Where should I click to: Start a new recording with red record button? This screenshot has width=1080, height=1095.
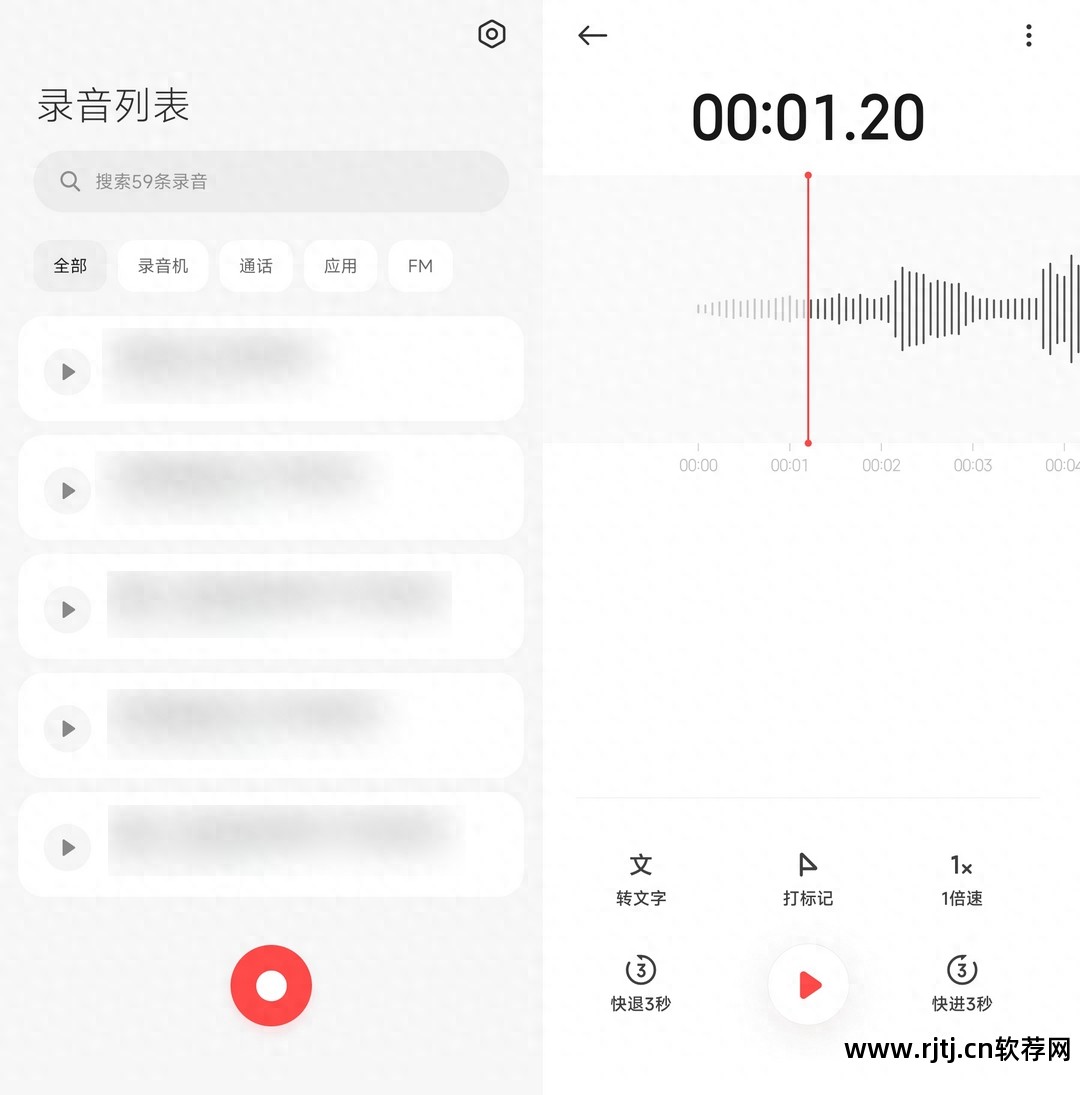[270, 985]
